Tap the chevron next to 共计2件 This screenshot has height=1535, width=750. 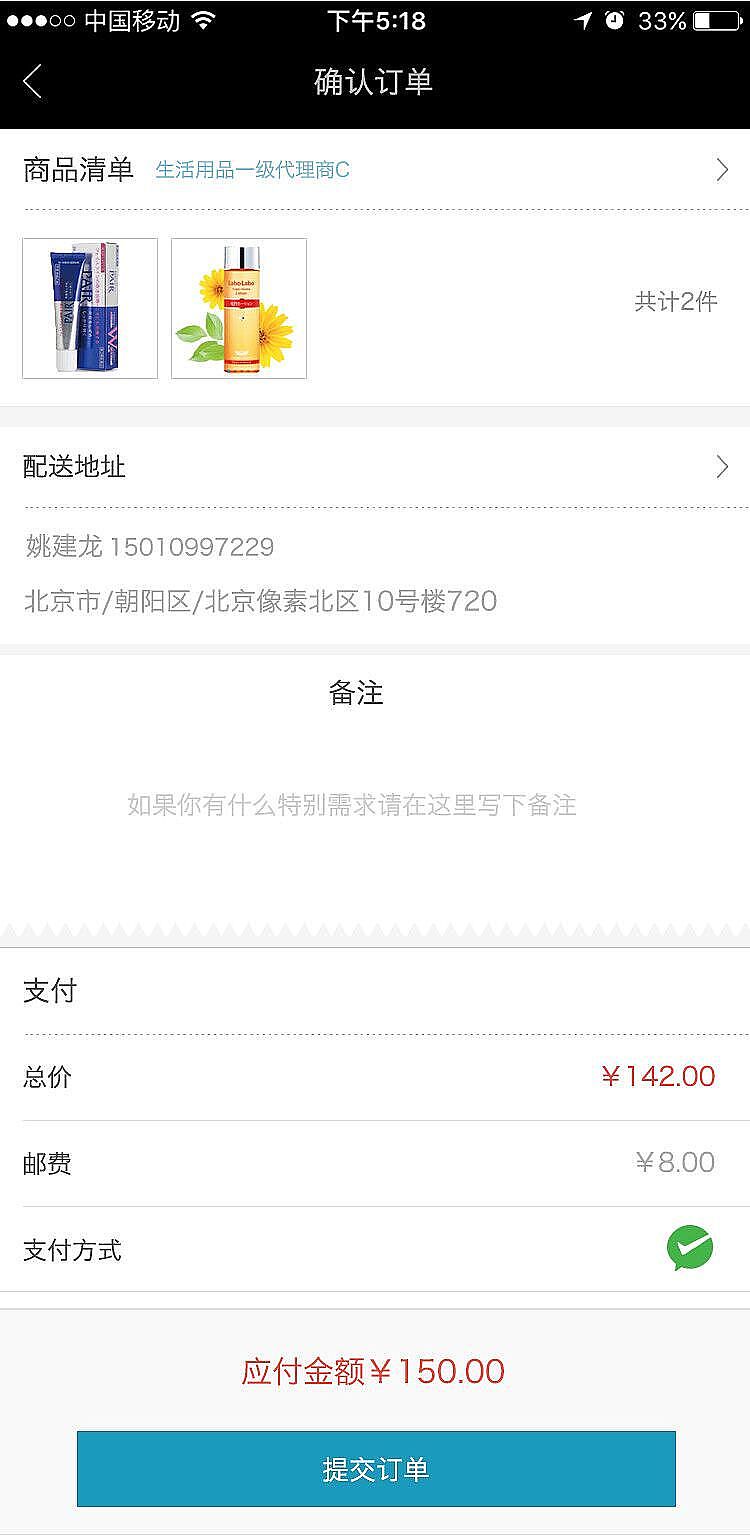[x=722, y=169]
